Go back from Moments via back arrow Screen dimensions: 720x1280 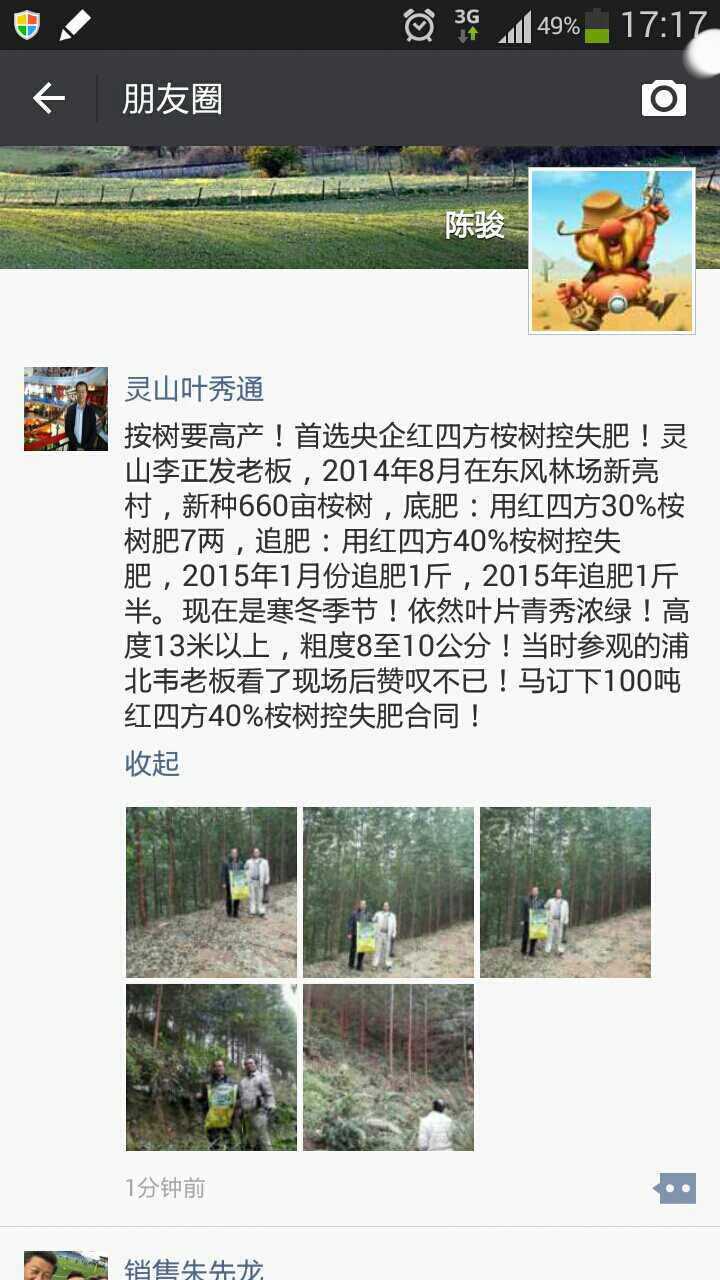[x=48, y=98]
